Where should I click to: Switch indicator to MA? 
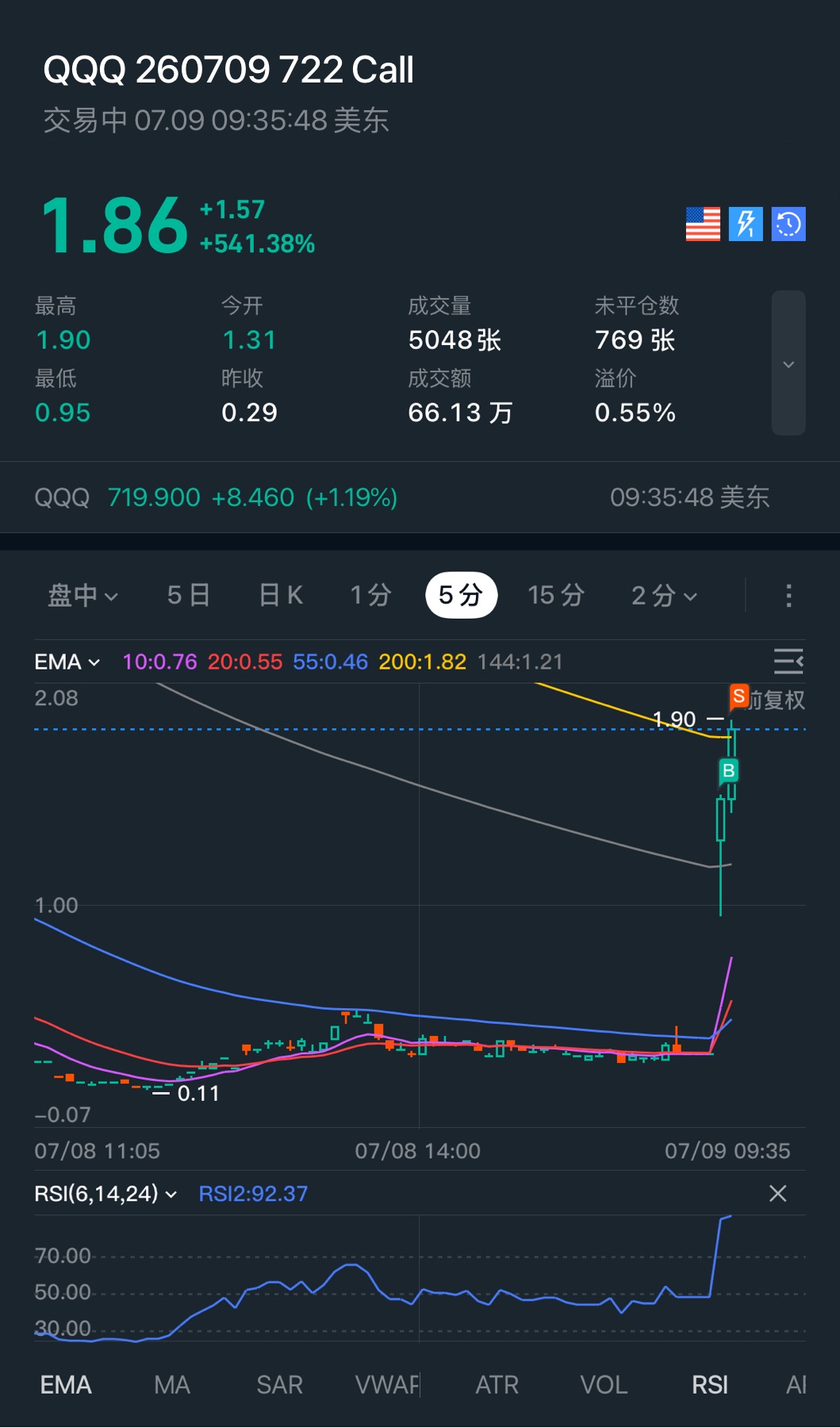tap(172, 1385)
